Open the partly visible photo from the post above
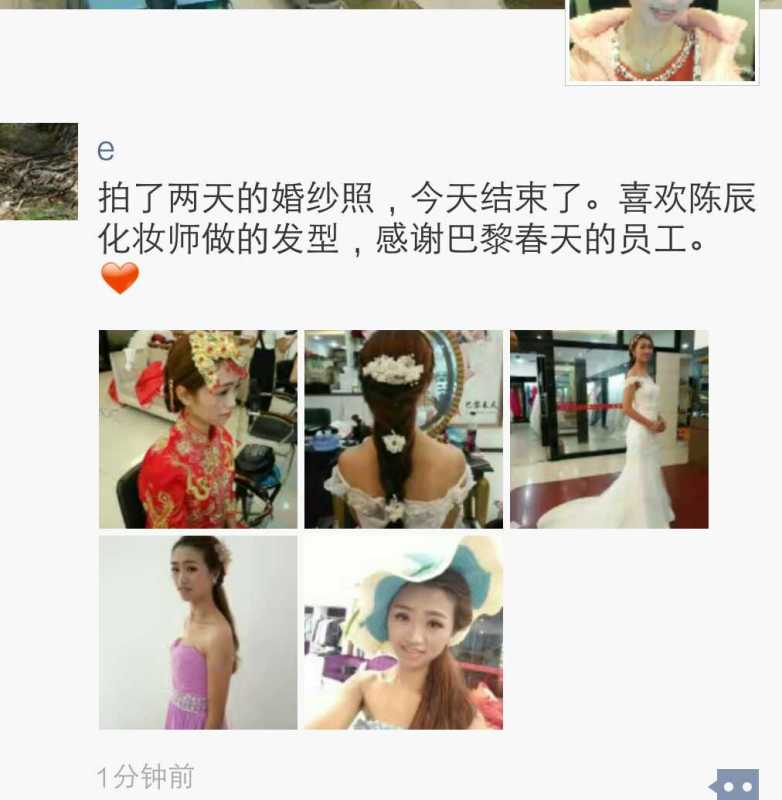The width and height of the screenshot is (782, 800). tap(662, 40)
